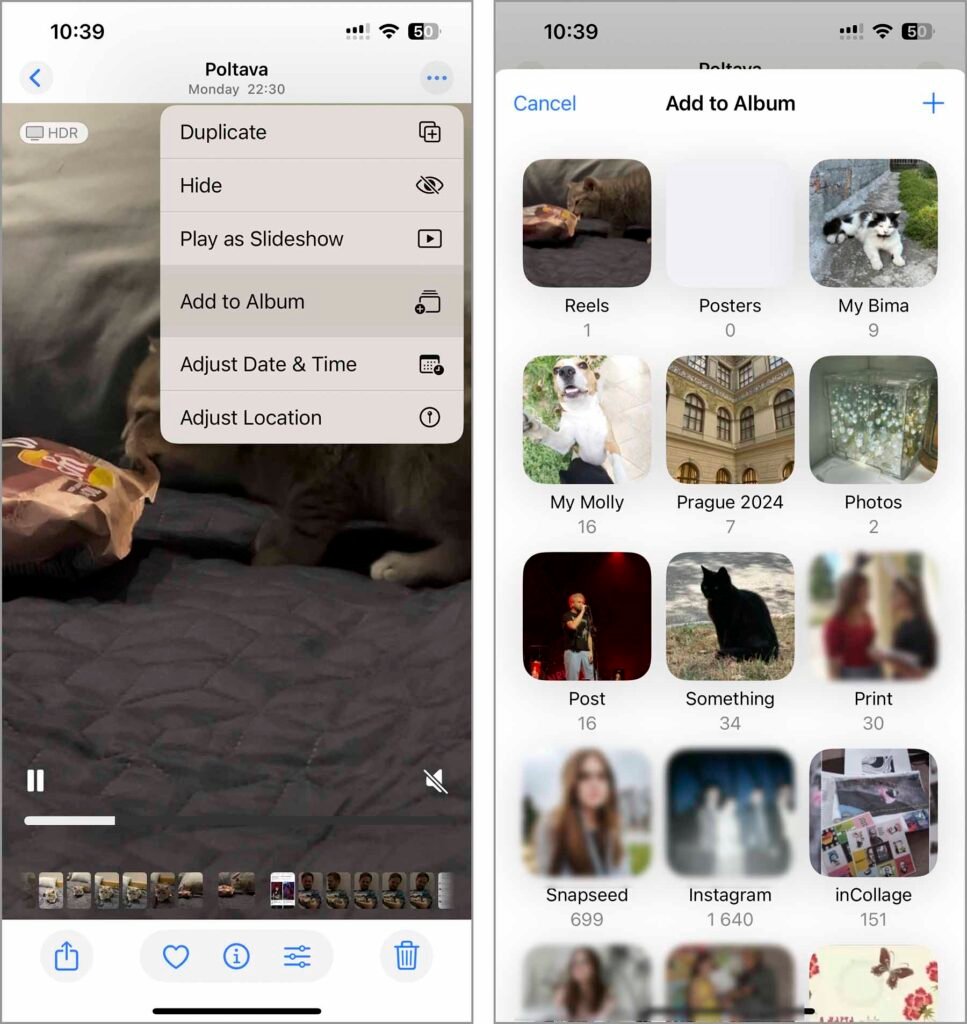Choose the inCollage album

click(x=873, y=812)
